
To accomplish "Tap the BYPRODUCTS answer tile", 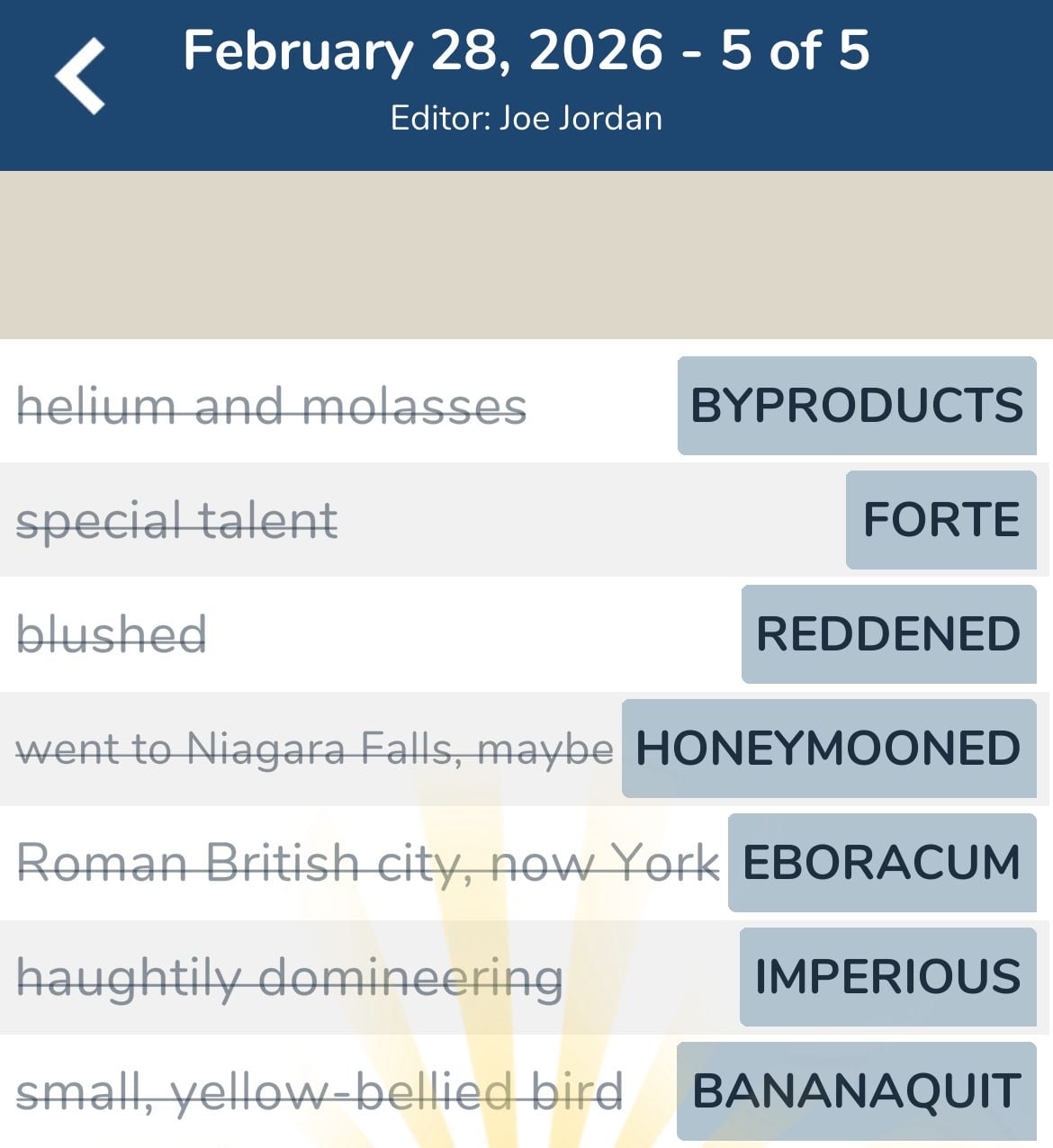I will pos(855,405).
